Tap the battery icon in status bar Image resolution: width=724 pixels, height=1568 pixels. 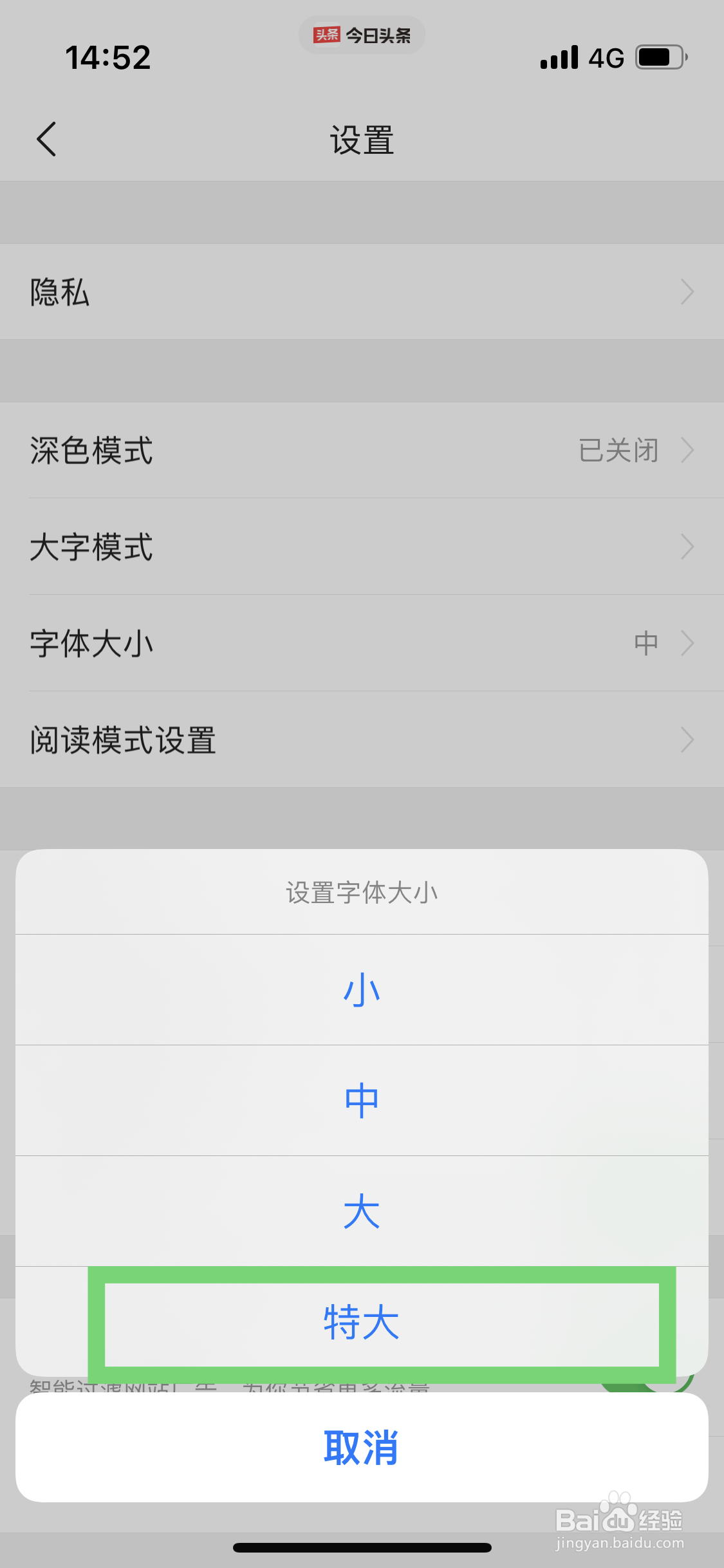(x=658, y=57)
